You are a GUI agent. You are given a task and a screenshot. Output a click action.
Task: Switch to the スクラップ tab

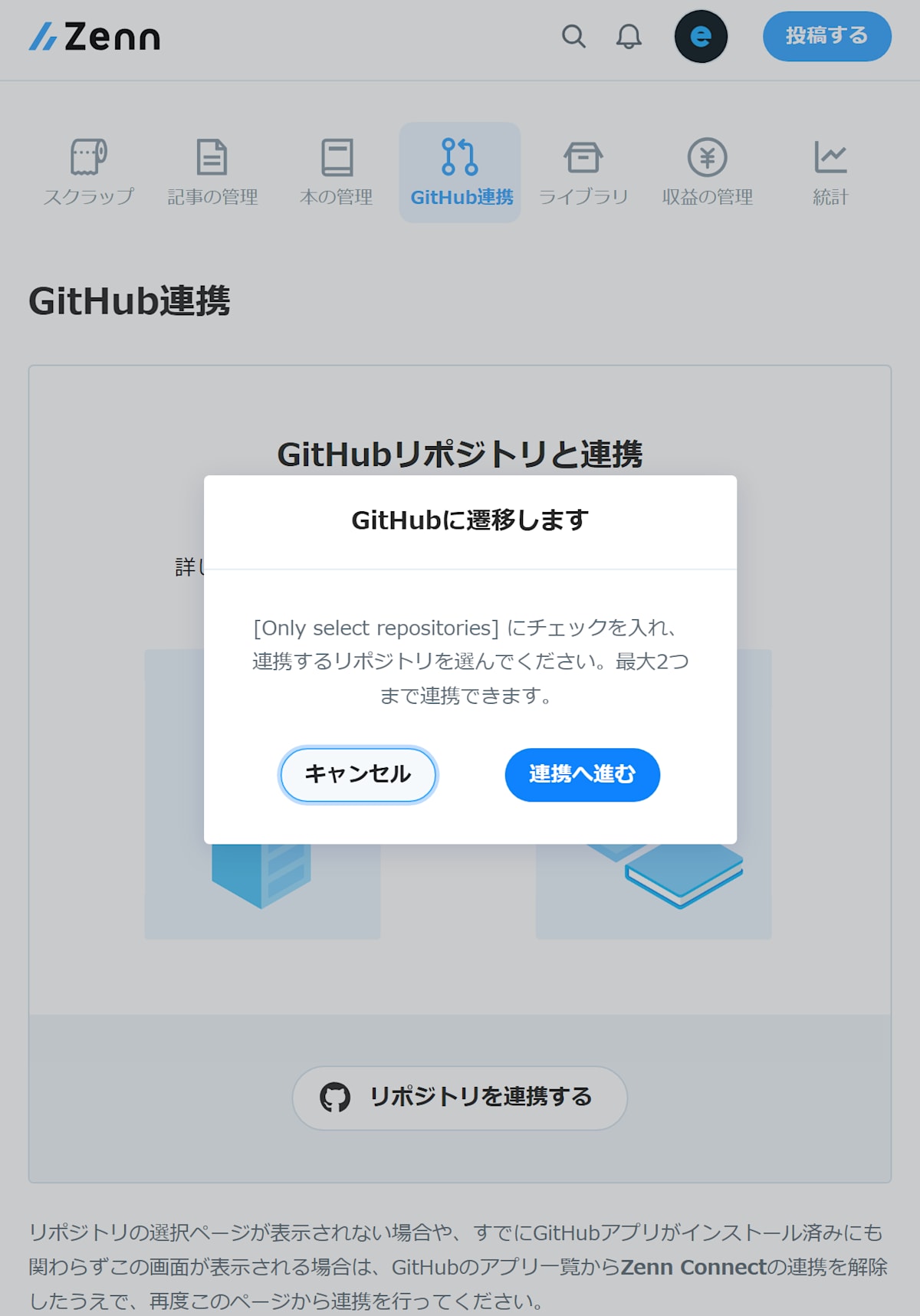coord(89,172)
